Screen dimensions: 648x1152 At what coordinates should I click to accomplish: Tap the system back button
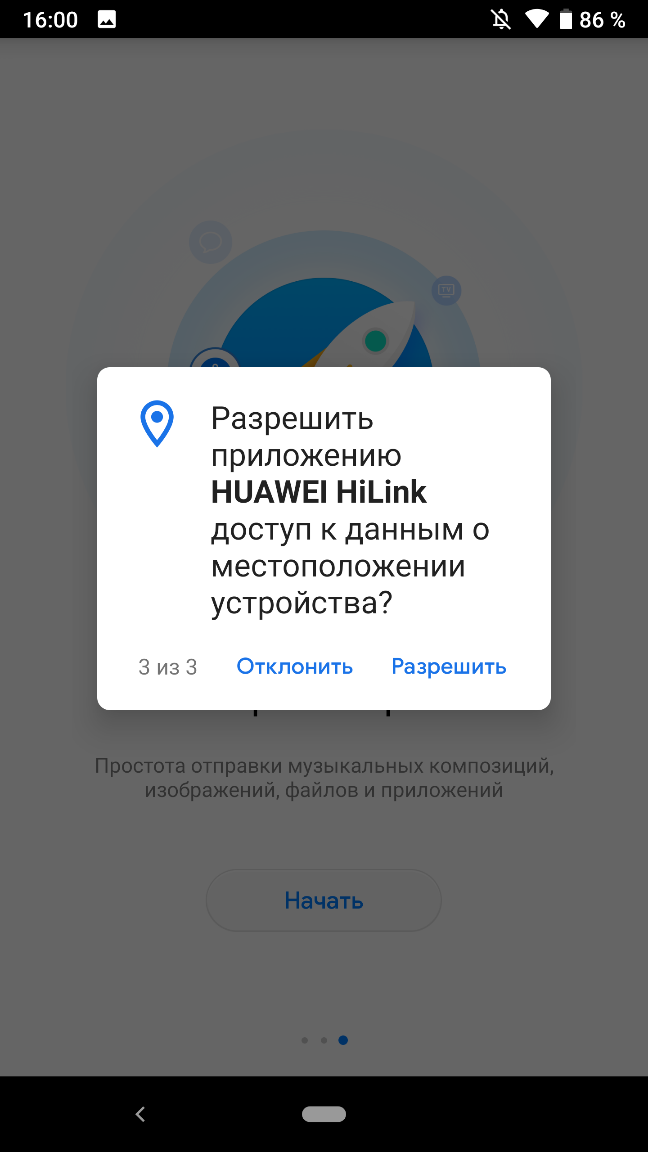140,1114
